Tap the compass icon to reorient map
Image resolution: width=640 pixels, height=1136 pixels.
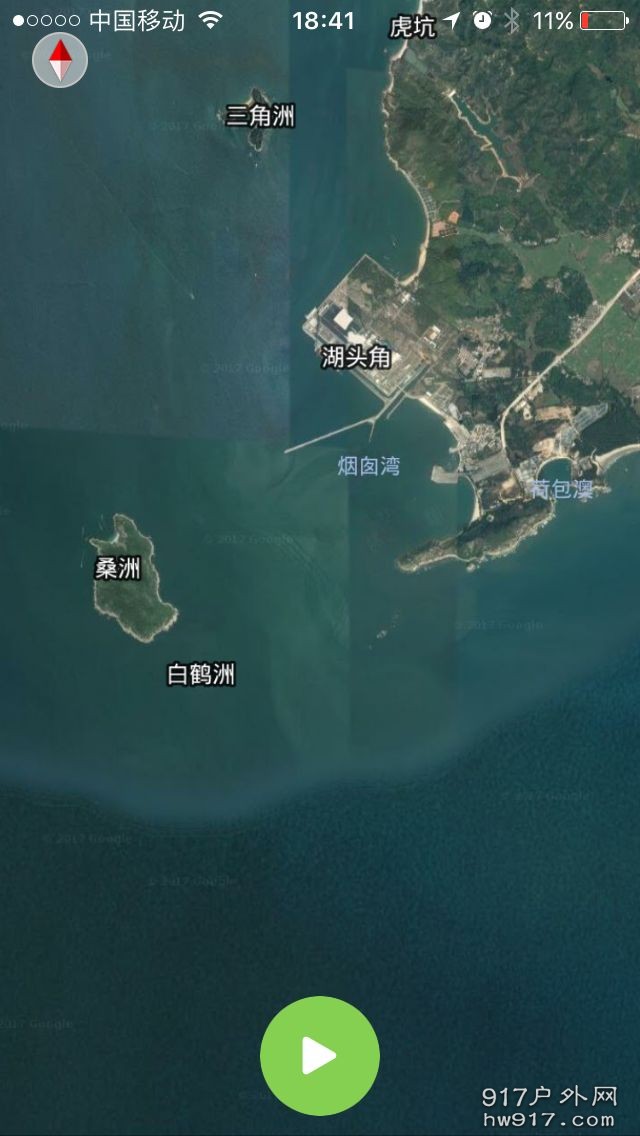click(x=60, y=61)
